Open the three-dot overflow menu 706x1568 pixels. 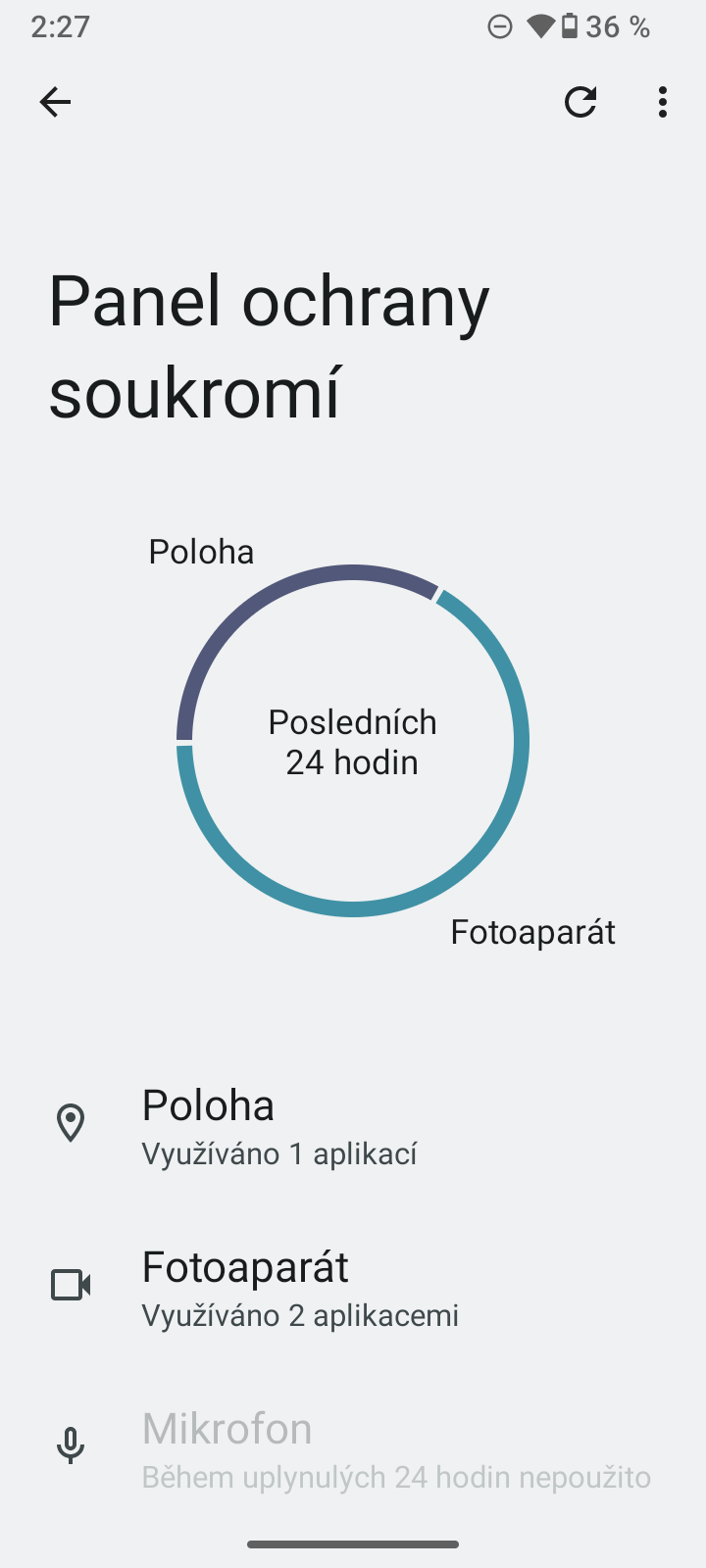(x=663, y=102)
